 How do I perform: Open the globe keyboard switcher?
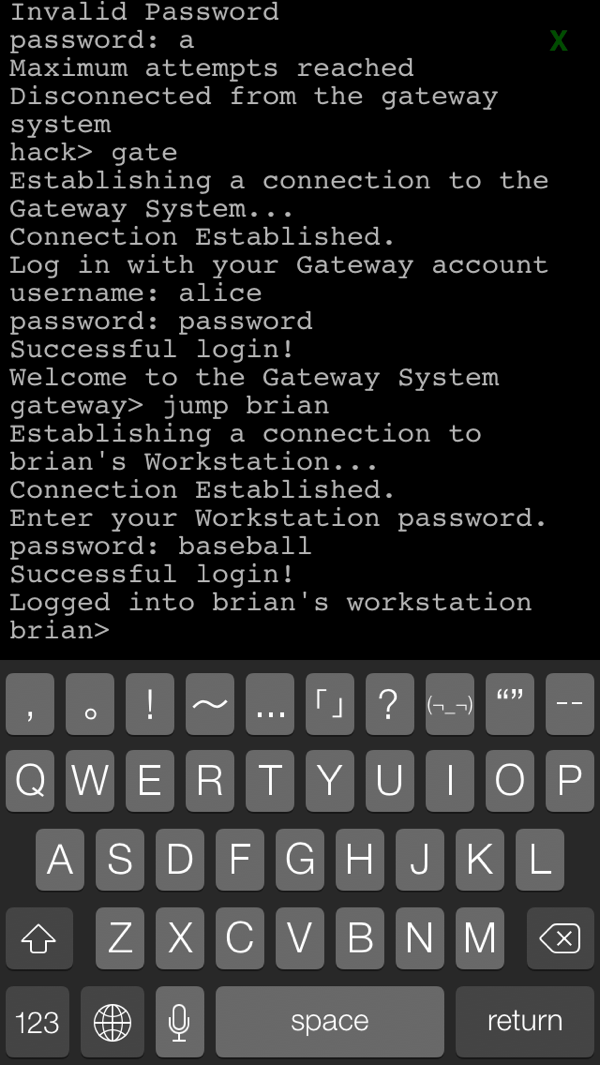112,1021
